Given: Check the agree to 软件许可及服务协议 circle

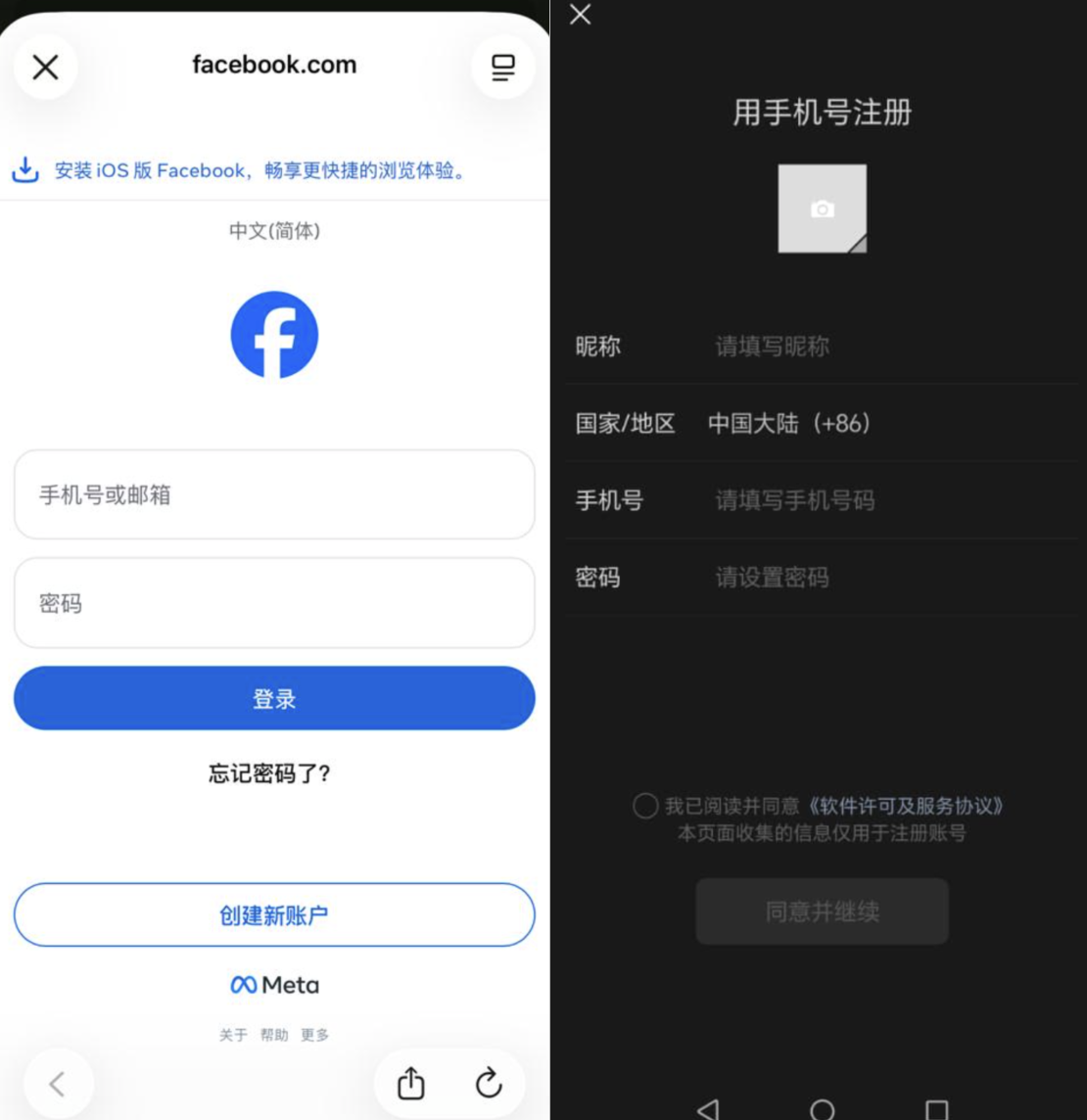Looking at the screenshot, I should click(x=645, y=806).
